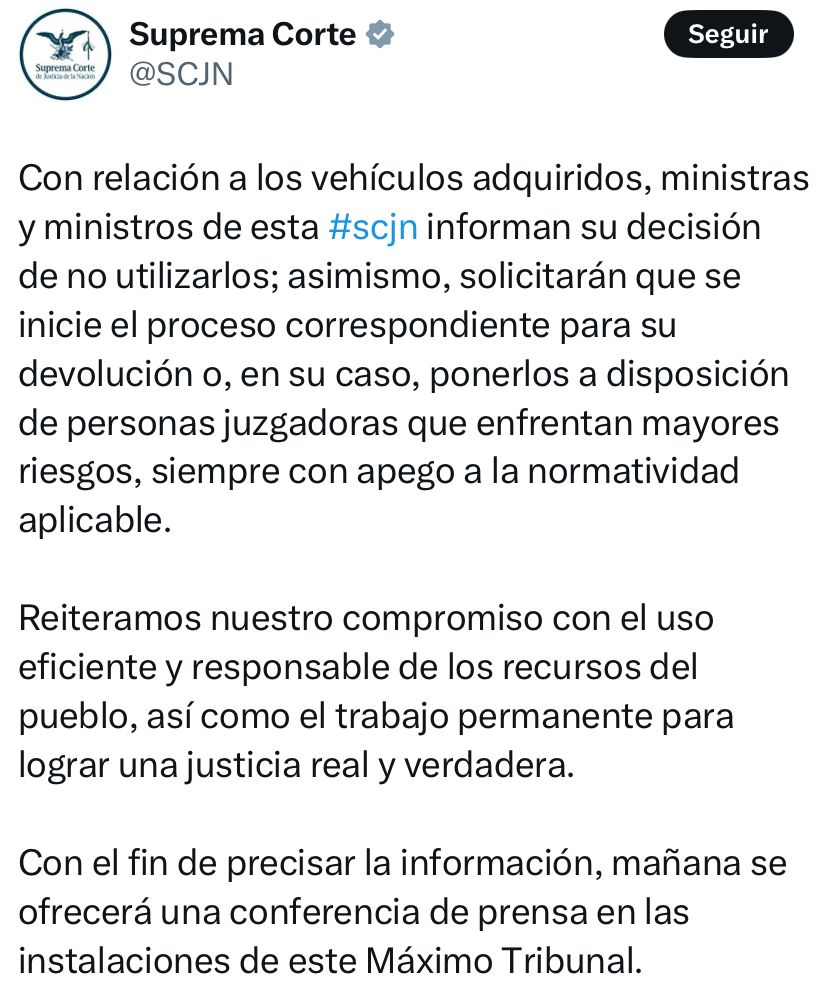Viewport: 828px width, 999px height.
Task: Open the Suprema Corte account name
Action: pos(243,35)
